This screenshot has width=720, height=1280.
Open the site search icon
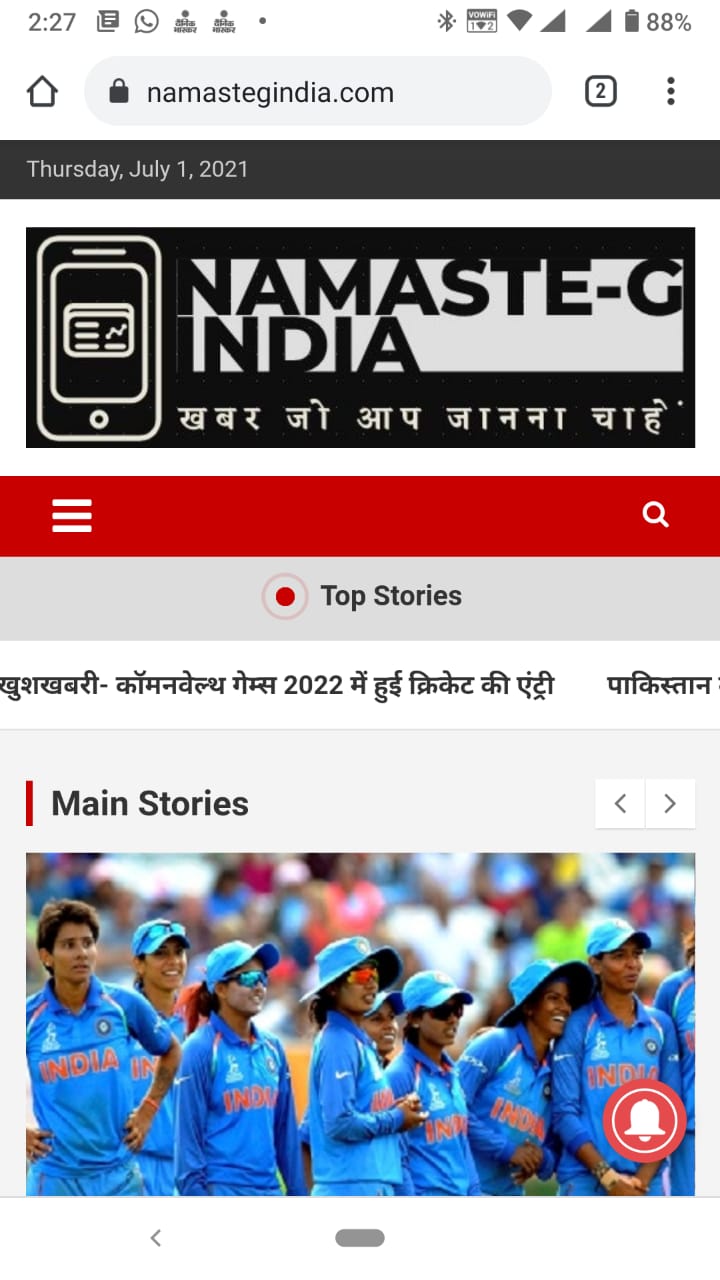pyautogui.click(x=655, y=515)
